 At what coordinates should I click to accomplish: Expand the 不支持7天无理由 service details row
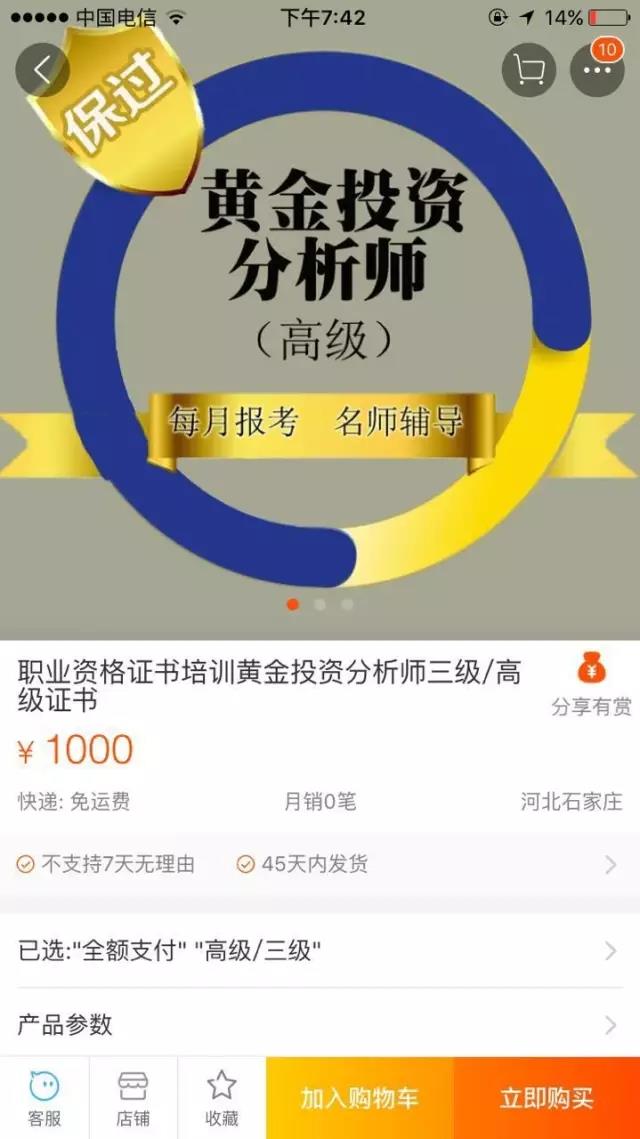[x=320, y=864]
